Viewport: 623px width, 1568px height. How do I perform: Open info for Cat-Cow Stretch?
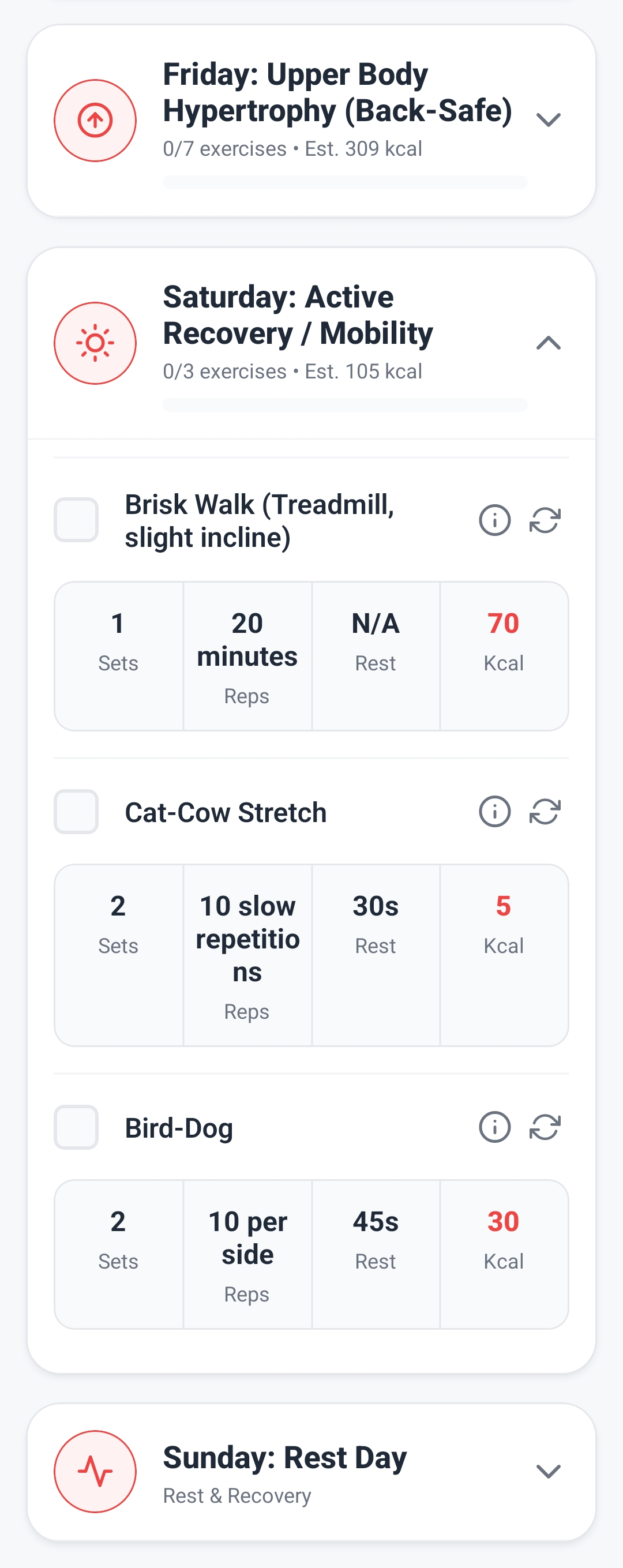tap(496, 811)
